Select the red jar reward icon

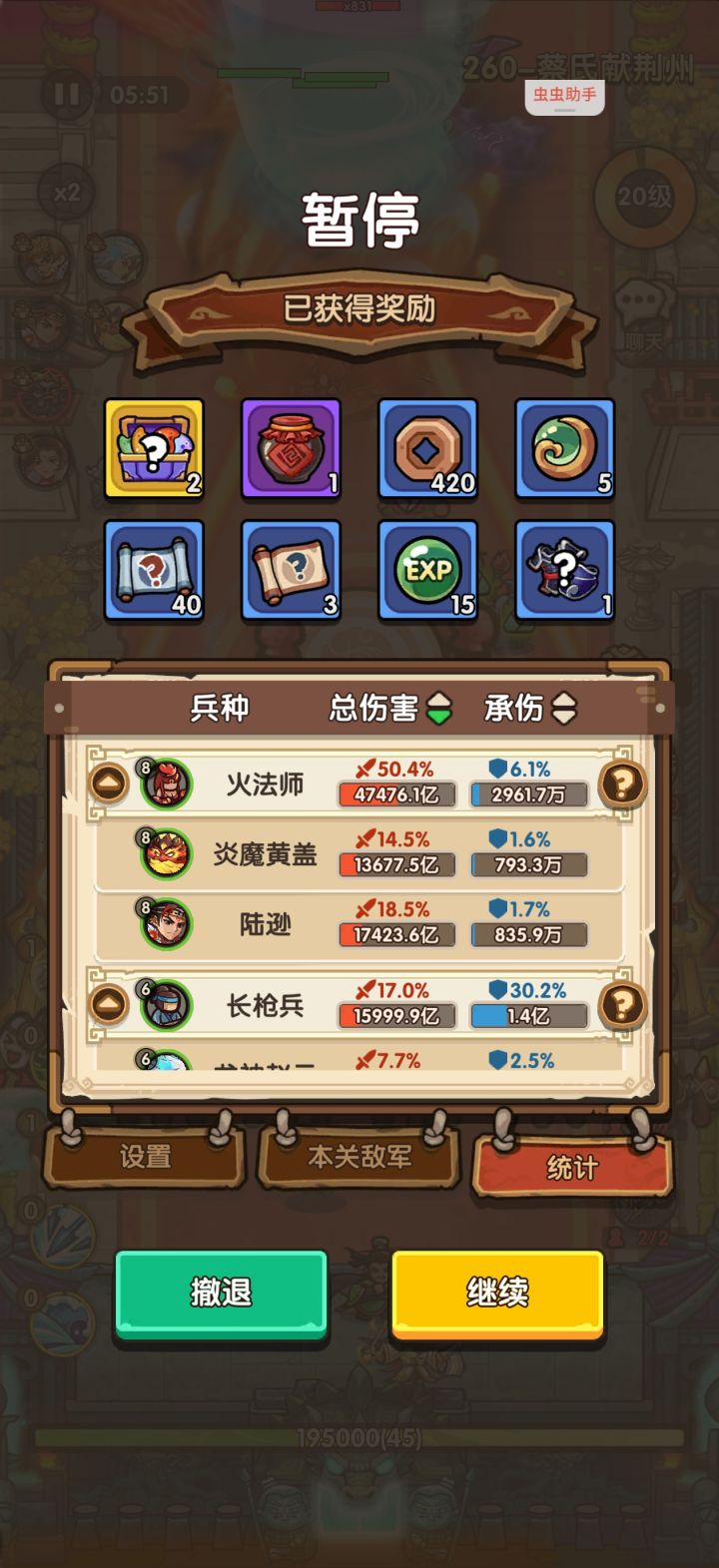click(x=290, y=449)
